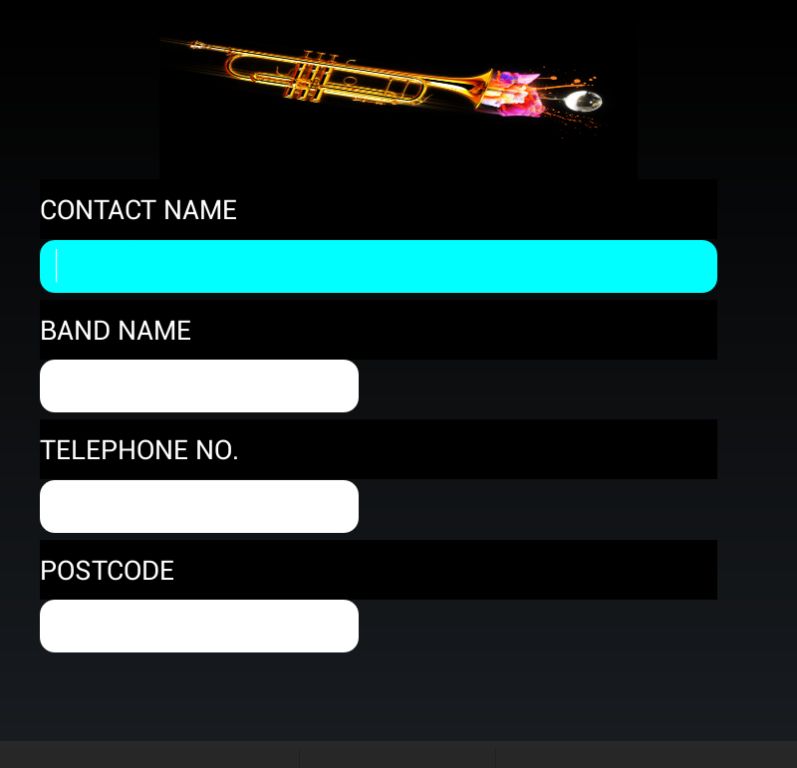
Task: Tap the Contact Name text field
Action: [378, 266]
